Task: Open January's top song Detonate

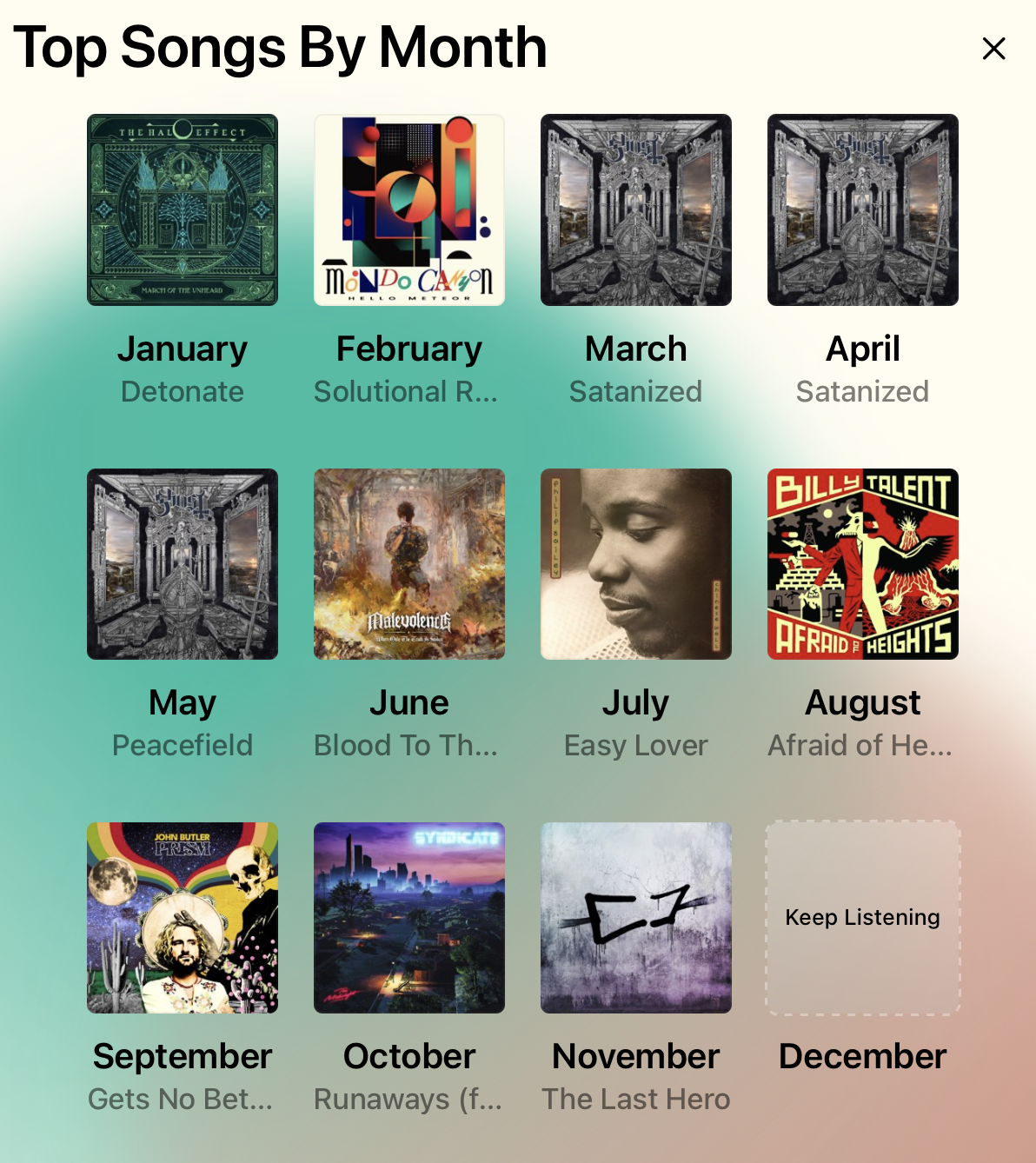Action: point(183,210)
